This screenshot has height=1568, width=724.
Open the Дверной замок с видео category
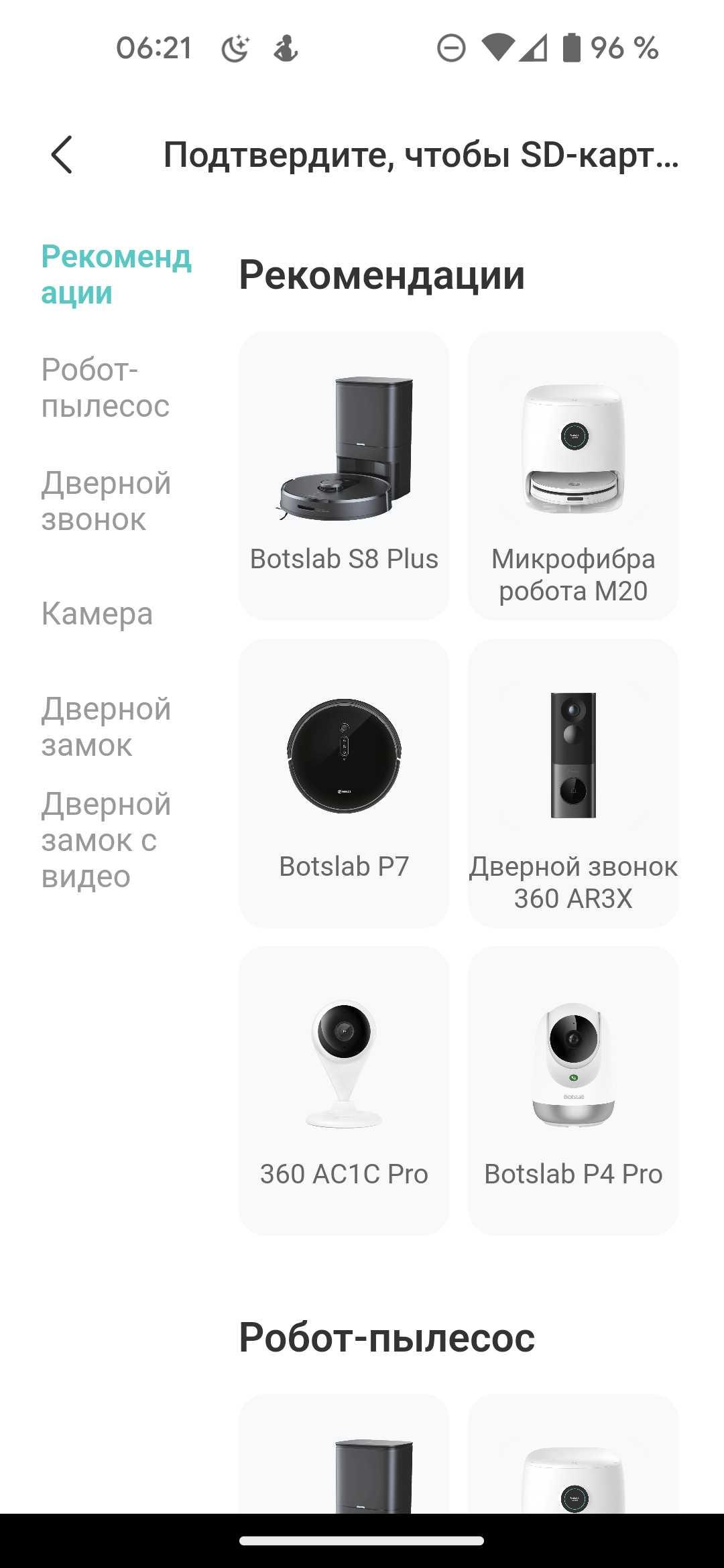106,840
